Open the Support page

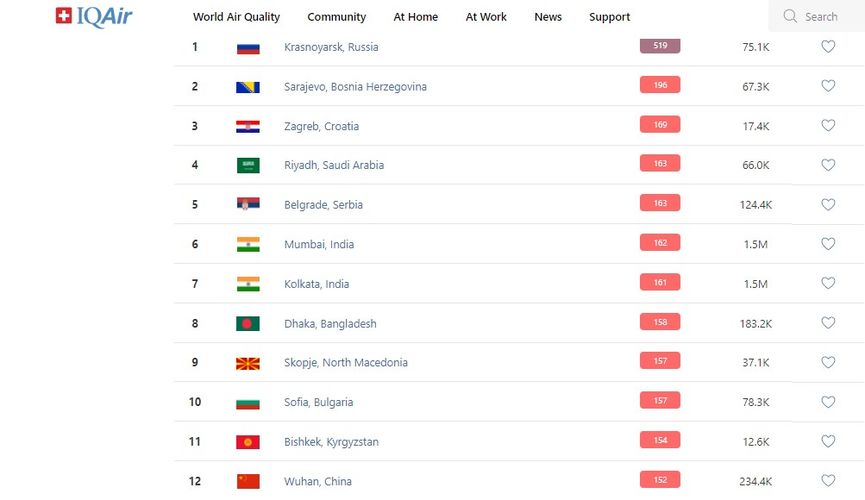pyautogui.click(x=609, y=17)
